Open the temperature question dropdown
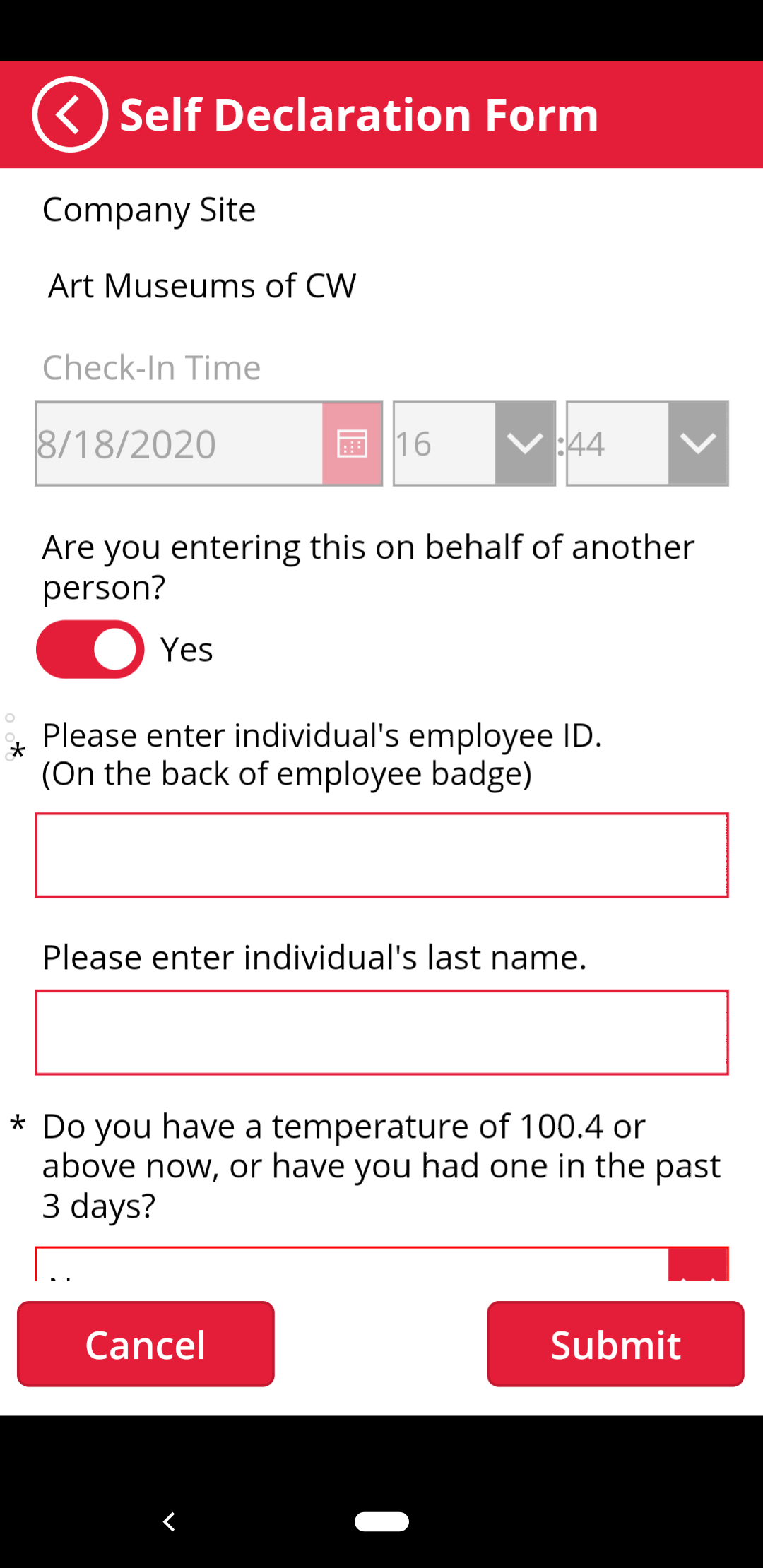 381,1264
